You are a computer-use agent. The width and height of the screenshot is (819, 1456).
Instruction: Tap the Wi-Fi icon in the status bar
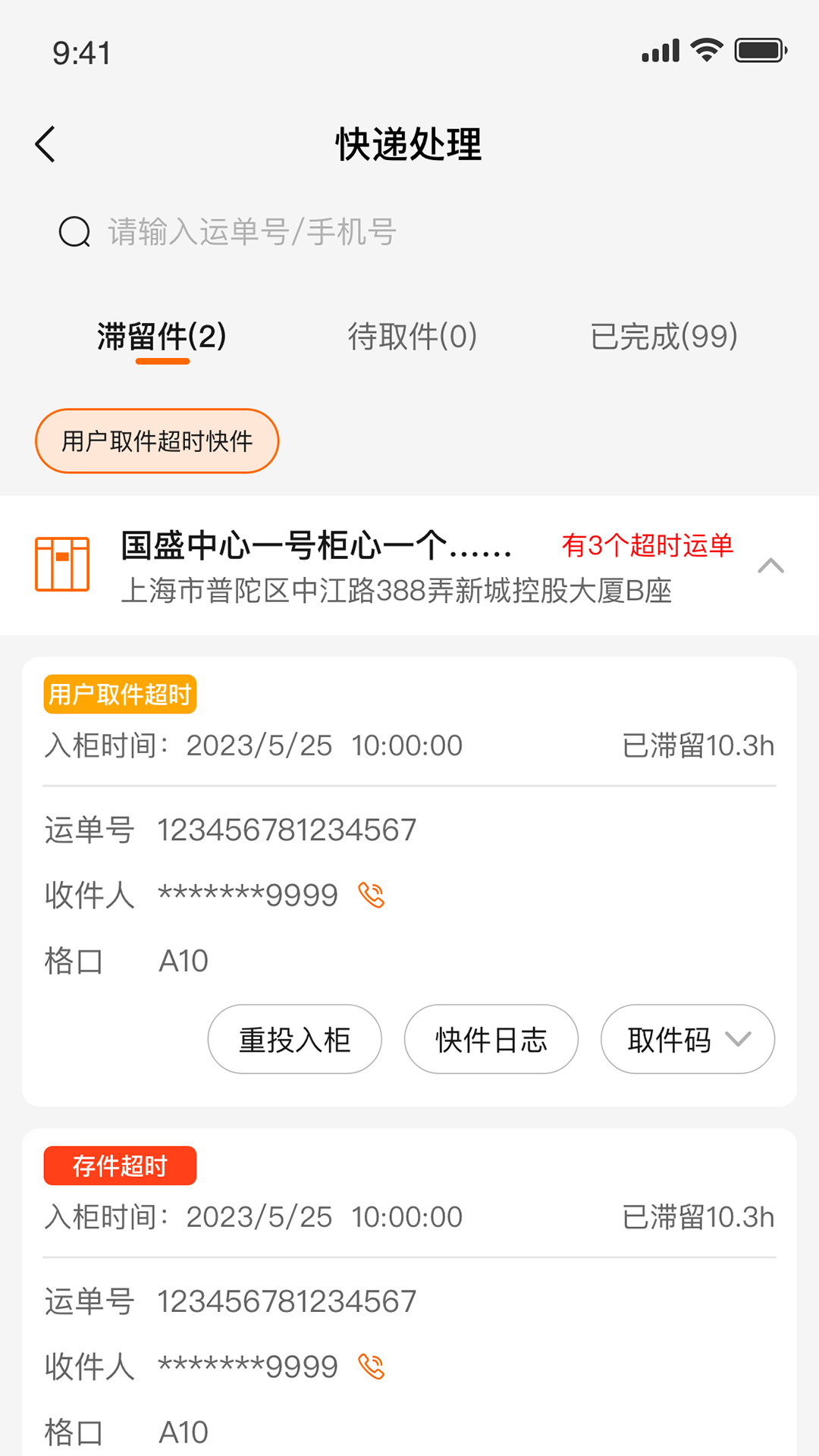pos(706,49)
